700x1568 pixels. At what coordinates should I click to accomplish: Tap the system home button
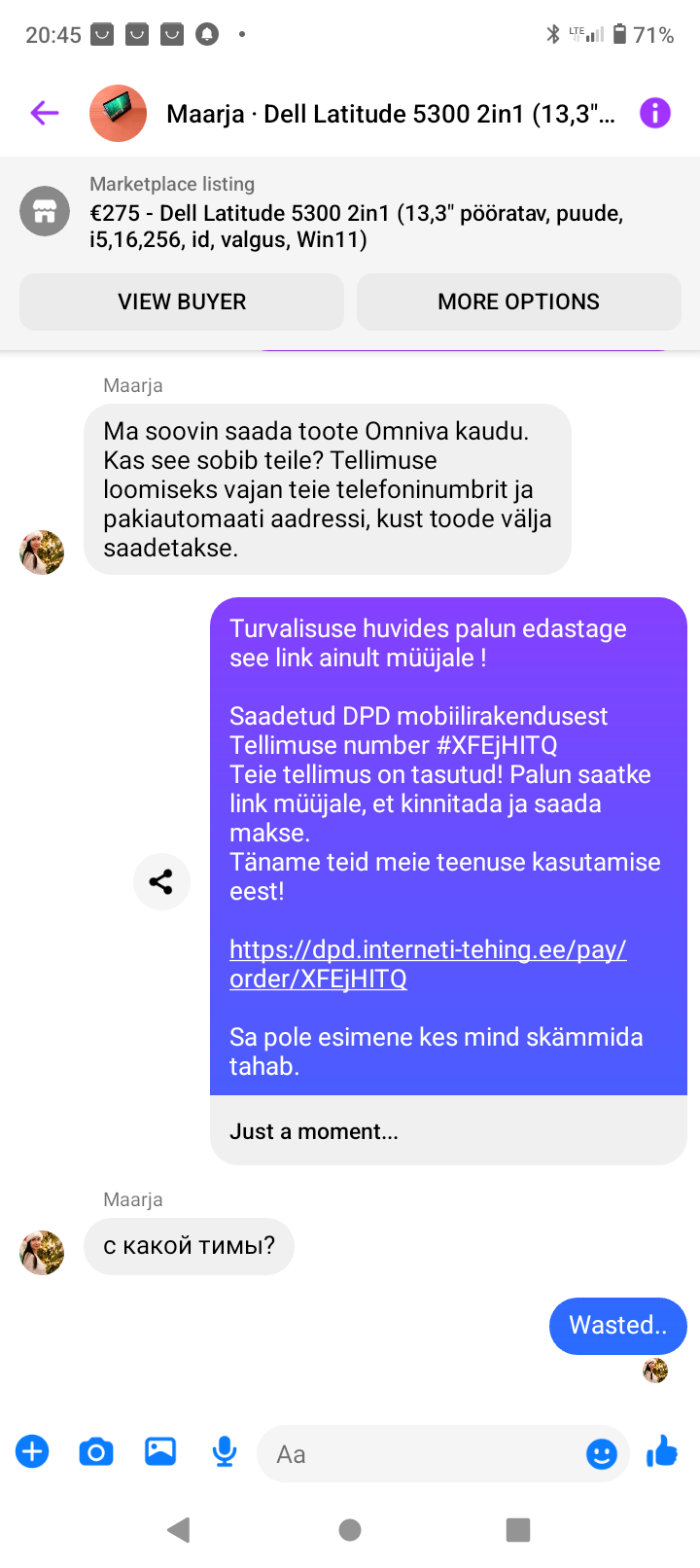click(350, 1530)
